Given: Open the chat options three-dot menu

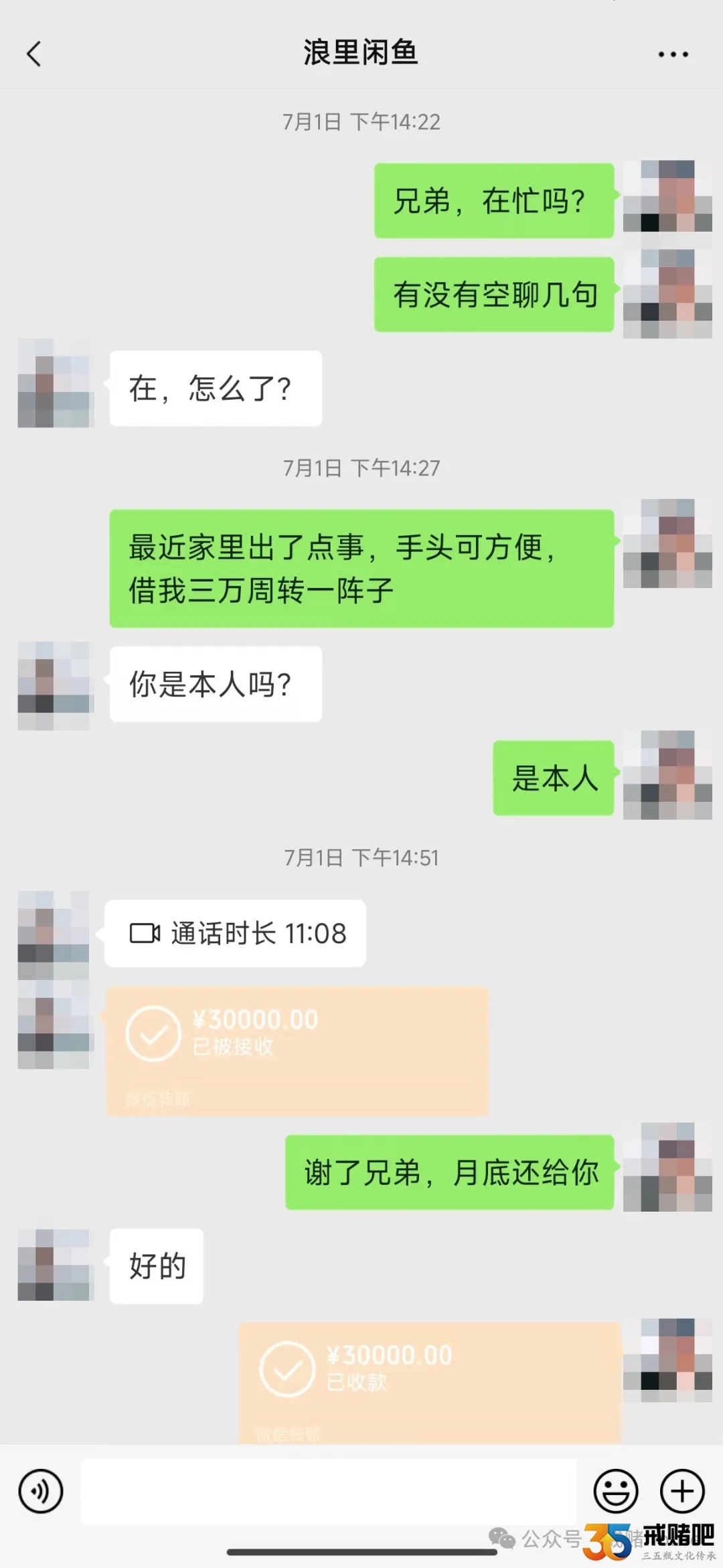Looking at the screenshot, I should point(673,54).
